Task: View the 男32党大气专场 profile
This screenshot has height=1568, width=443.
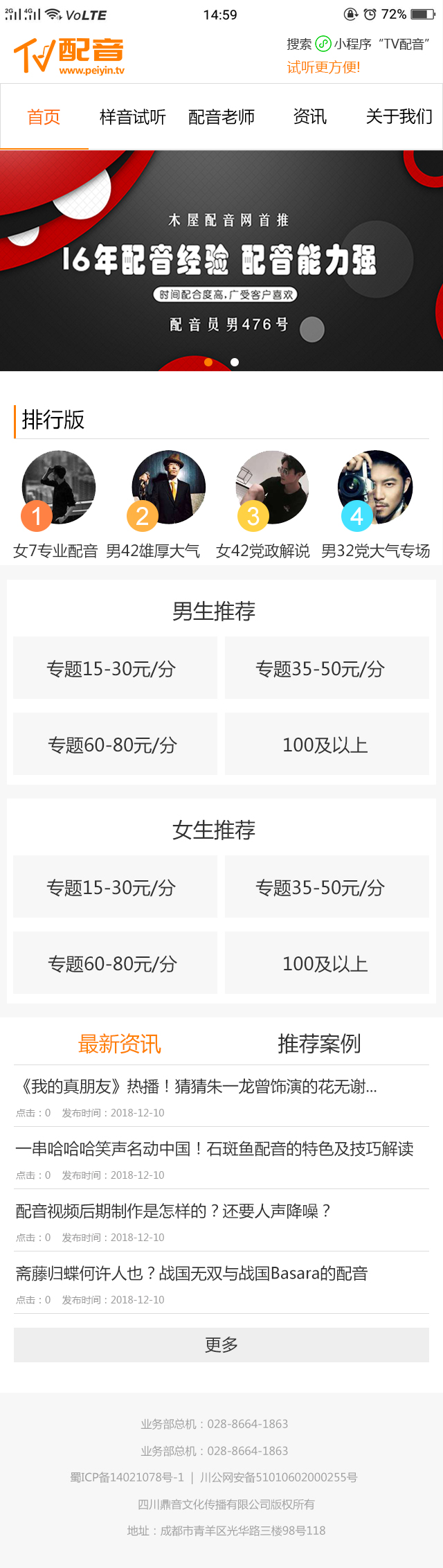Action: point(375,488)
